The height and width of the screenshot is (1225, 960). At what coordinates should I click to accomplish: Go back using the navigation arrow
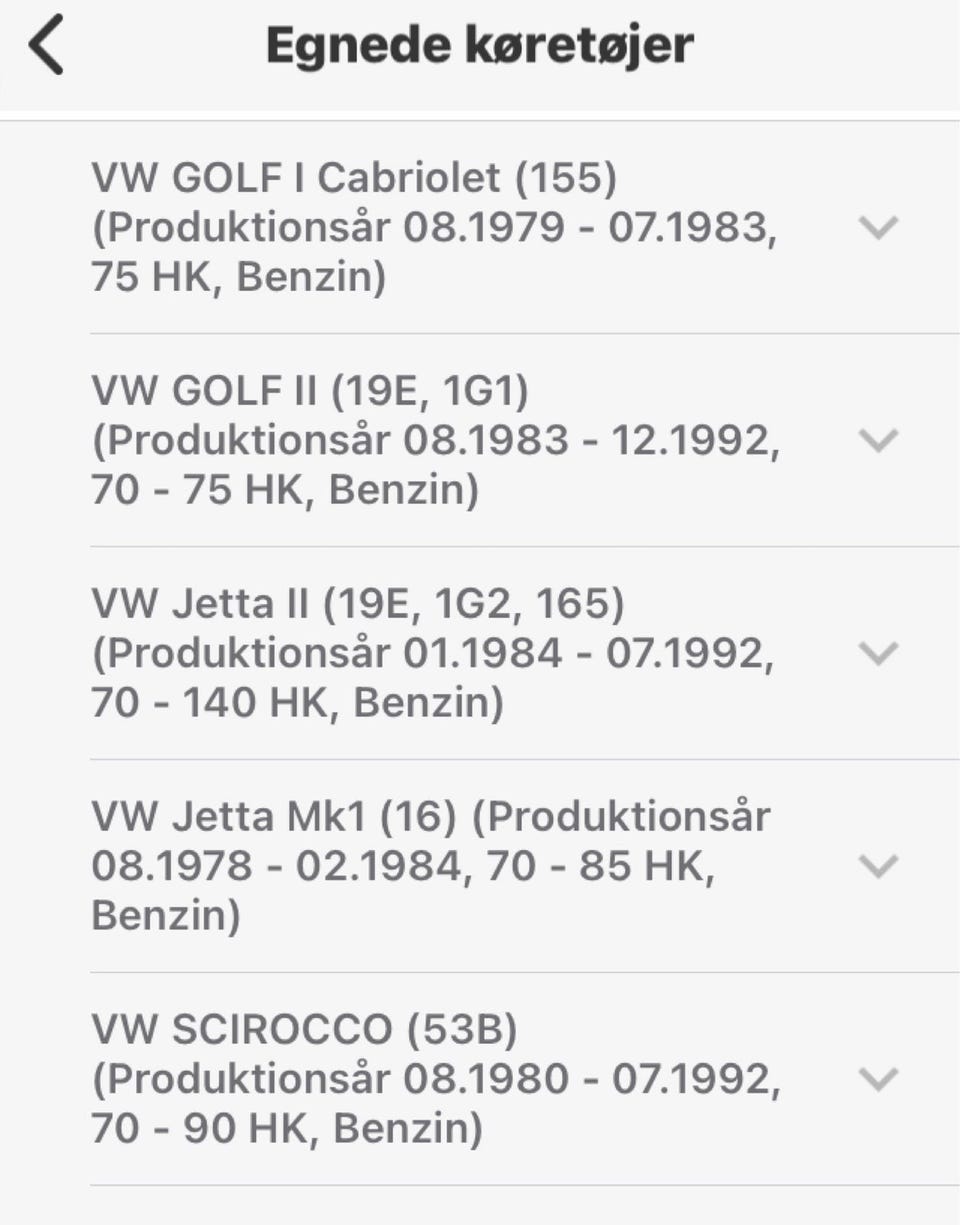[x=44, y=44]
